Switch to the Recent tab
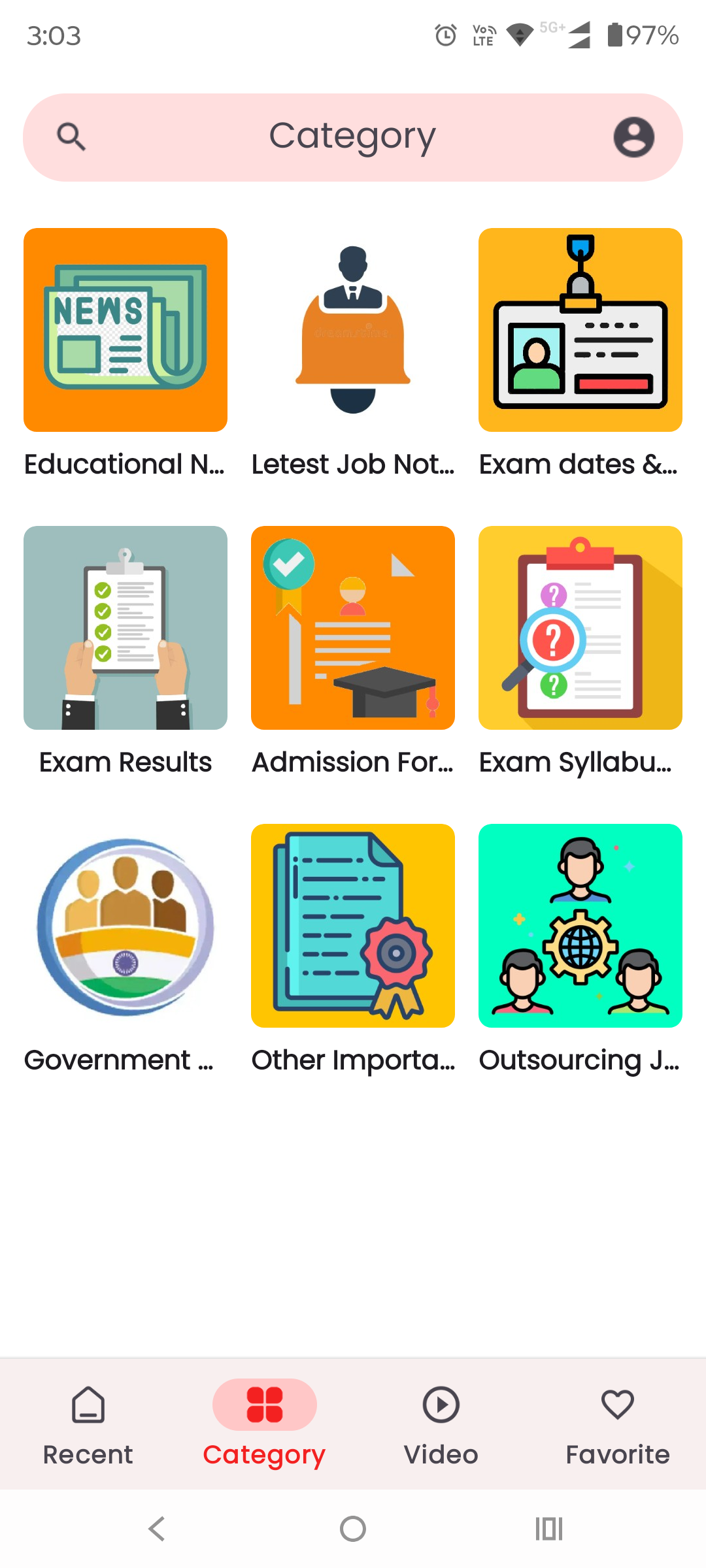The width and height of the screenshot is (706, 1568). tap(88, 1424)
